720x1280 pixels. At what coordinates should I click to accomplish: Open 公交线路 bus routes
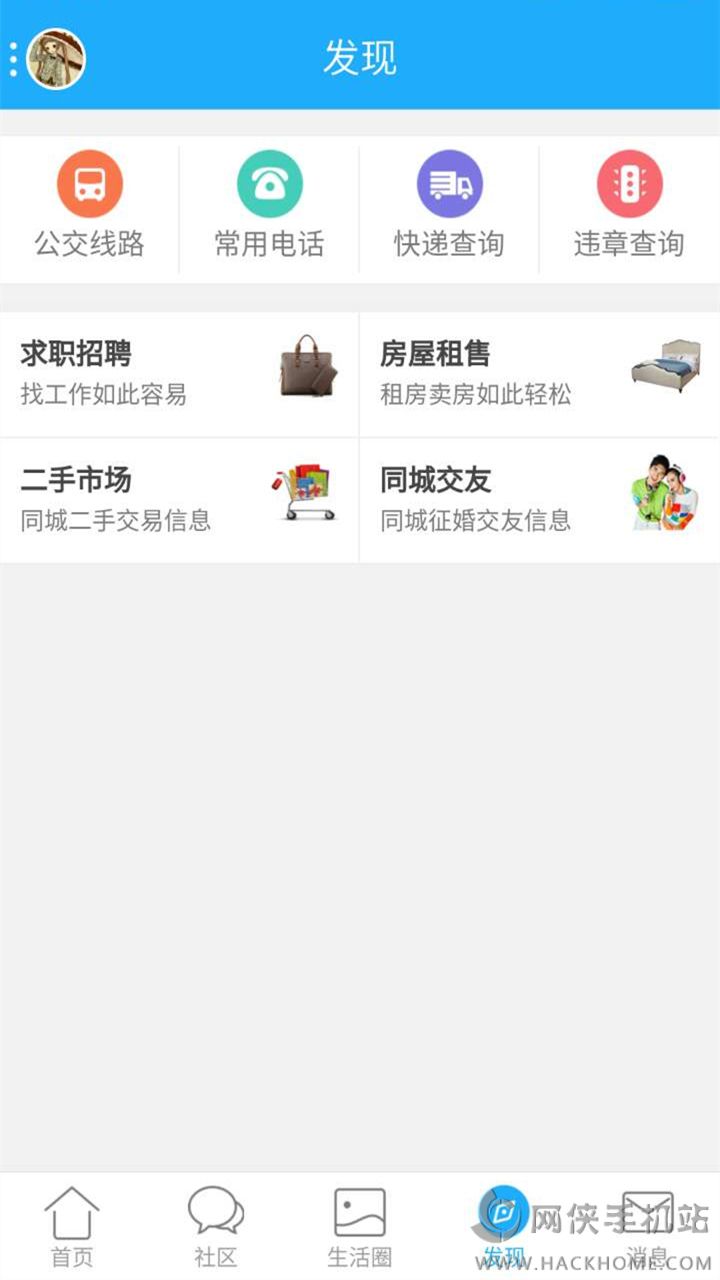90,208
